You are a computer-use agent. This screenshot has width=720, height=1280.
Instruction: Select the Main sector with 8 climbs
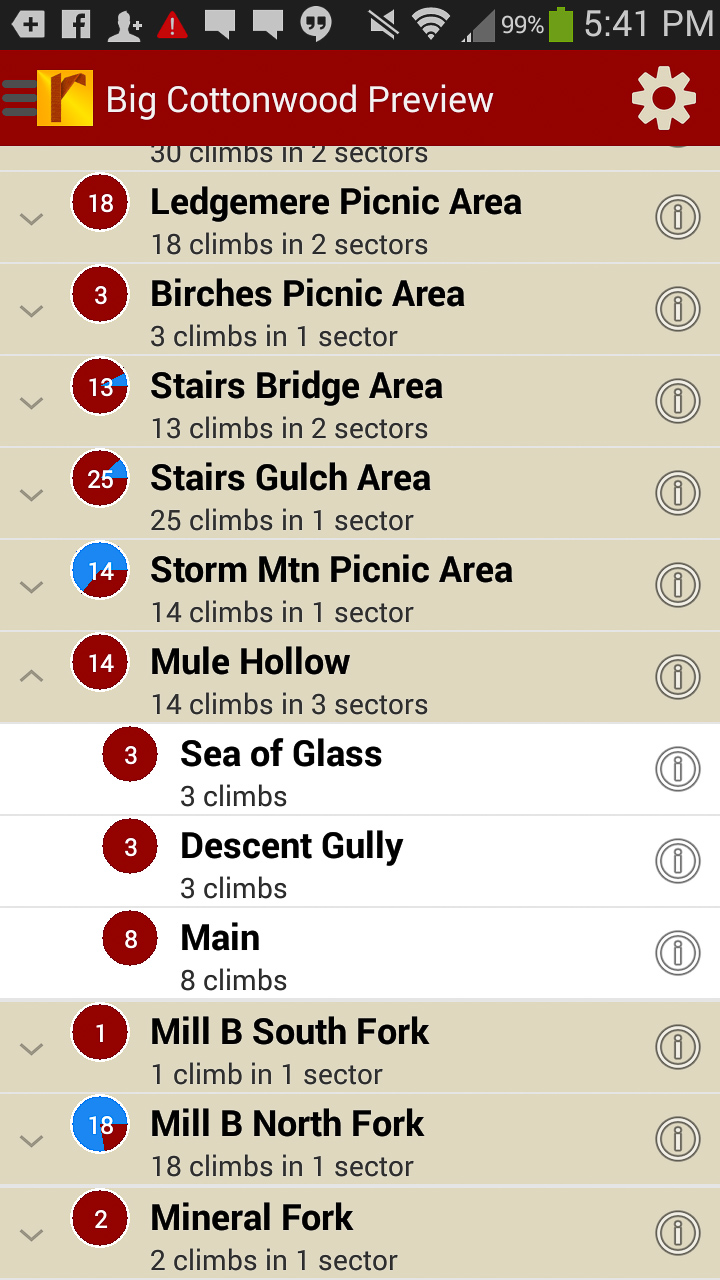(x=220, y=953)
